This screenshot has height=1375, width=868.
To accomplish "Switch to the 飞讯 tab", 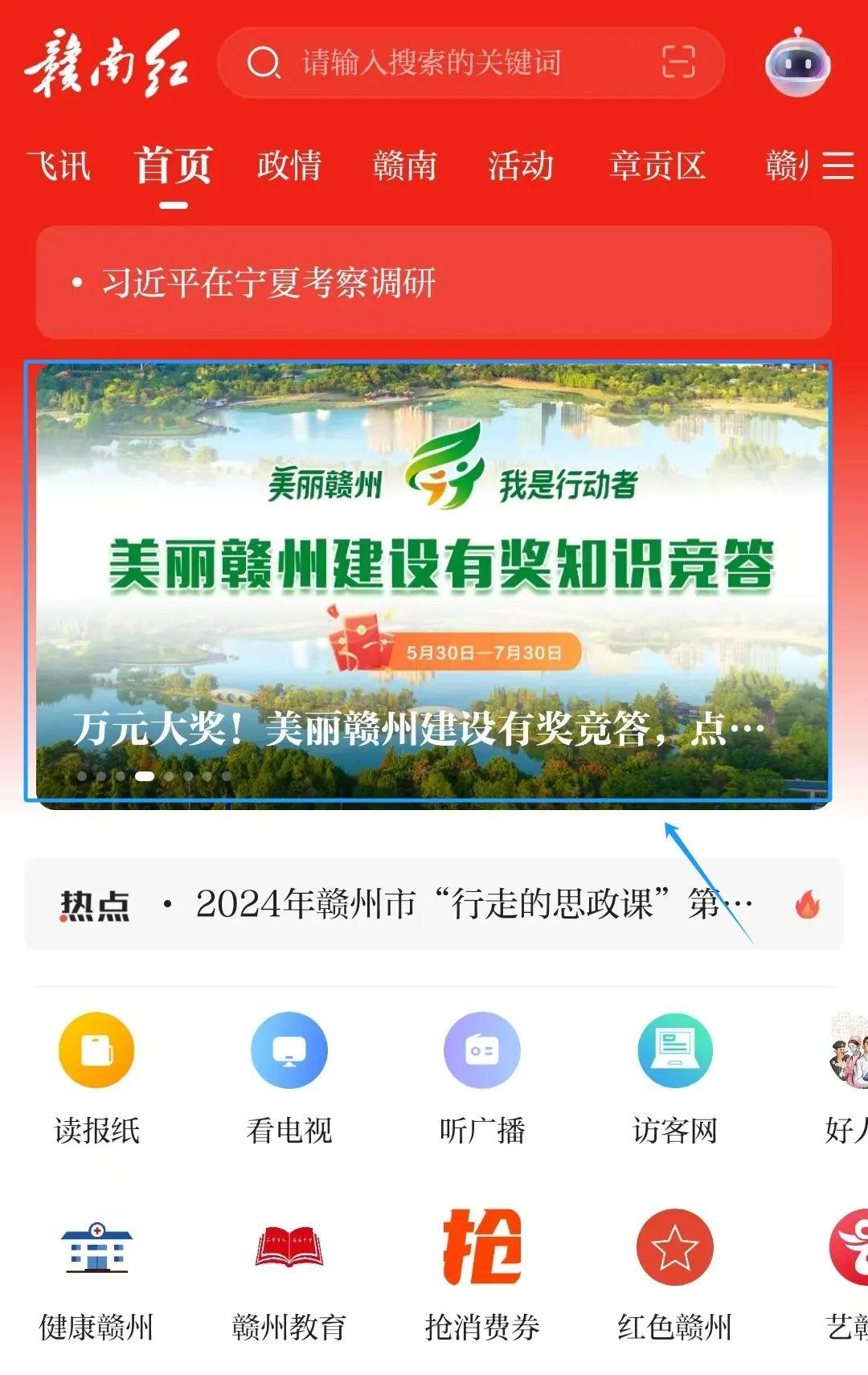I will point(59,166).
